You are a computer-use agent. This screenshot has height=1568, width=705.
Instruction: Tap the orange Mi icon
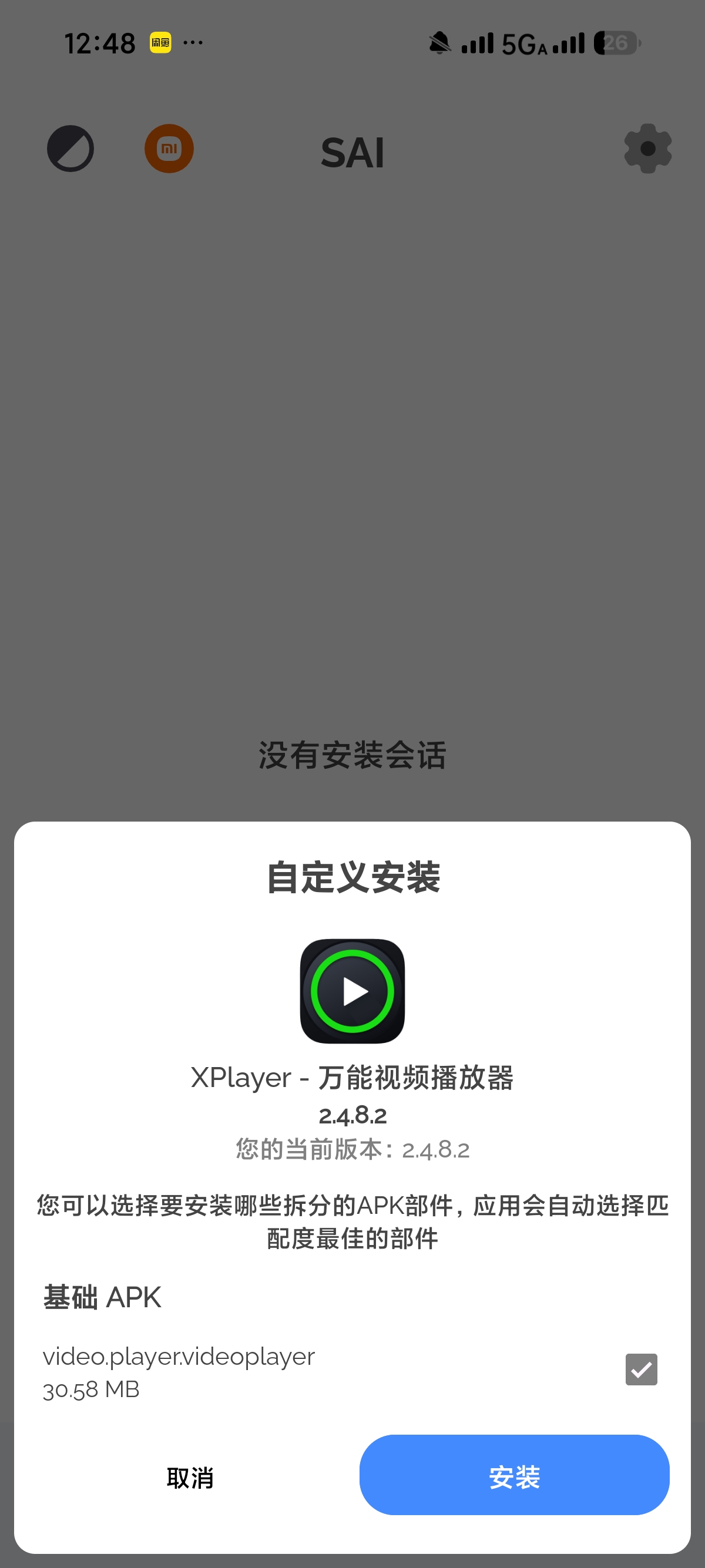point(169,149)
